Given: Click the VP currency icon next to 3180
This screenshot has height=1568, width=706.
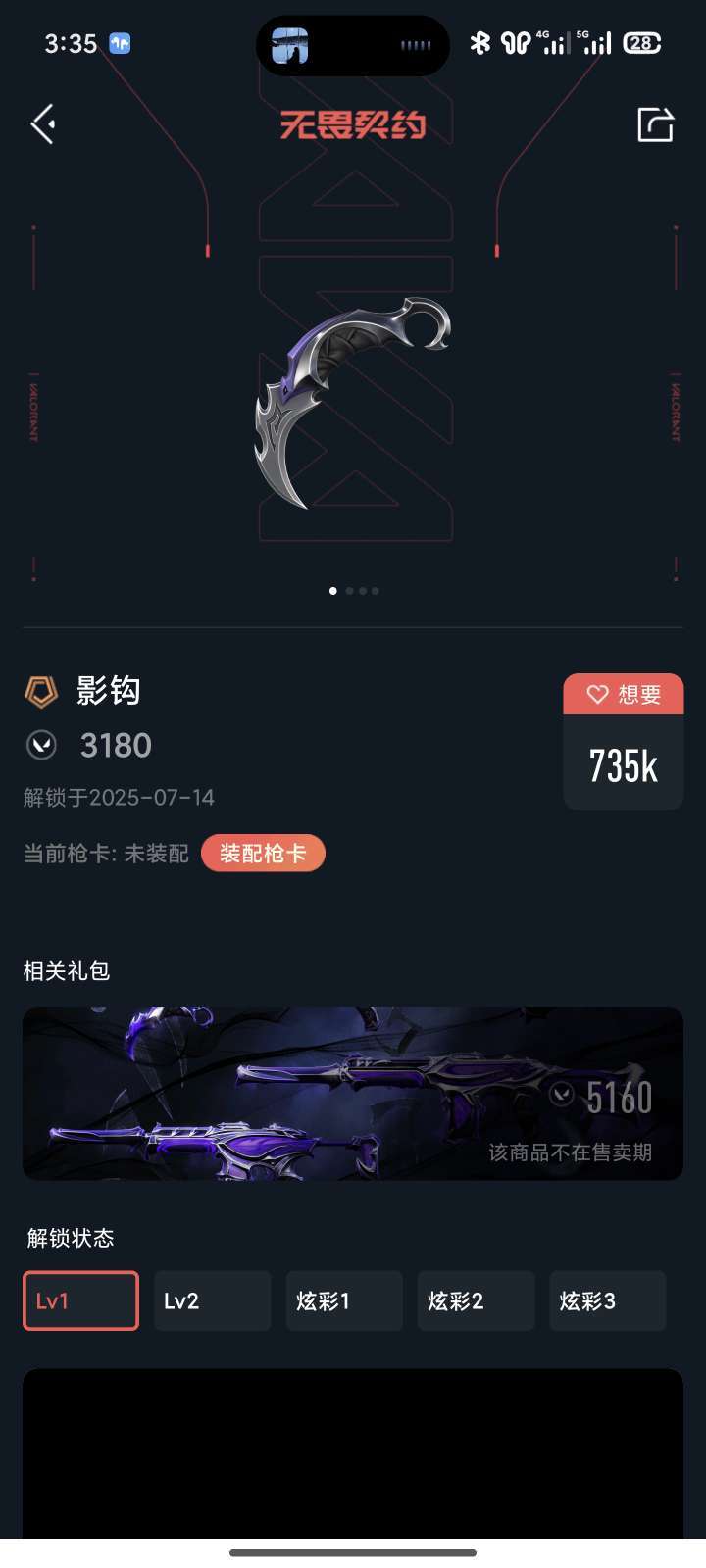Looking at the screenshot, I should [40, 746].
